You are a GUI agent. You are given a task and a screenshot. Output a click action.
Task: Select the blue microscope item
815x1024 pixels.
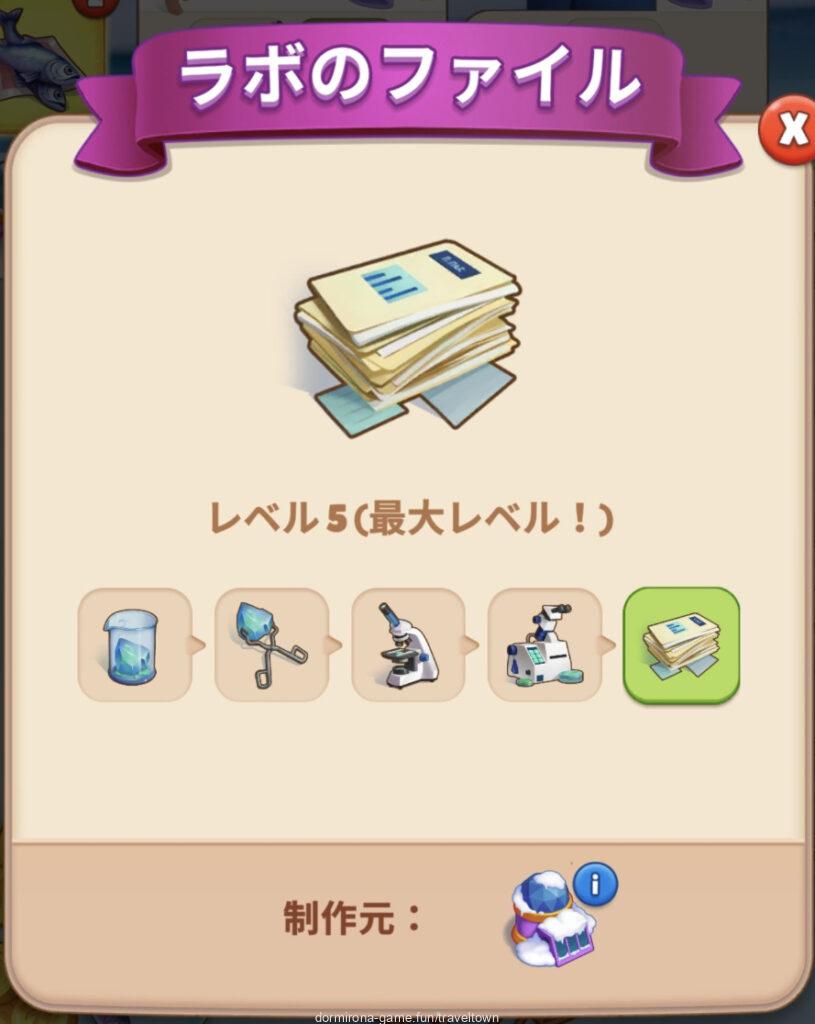pyautogui.click(x=408, y=645)
